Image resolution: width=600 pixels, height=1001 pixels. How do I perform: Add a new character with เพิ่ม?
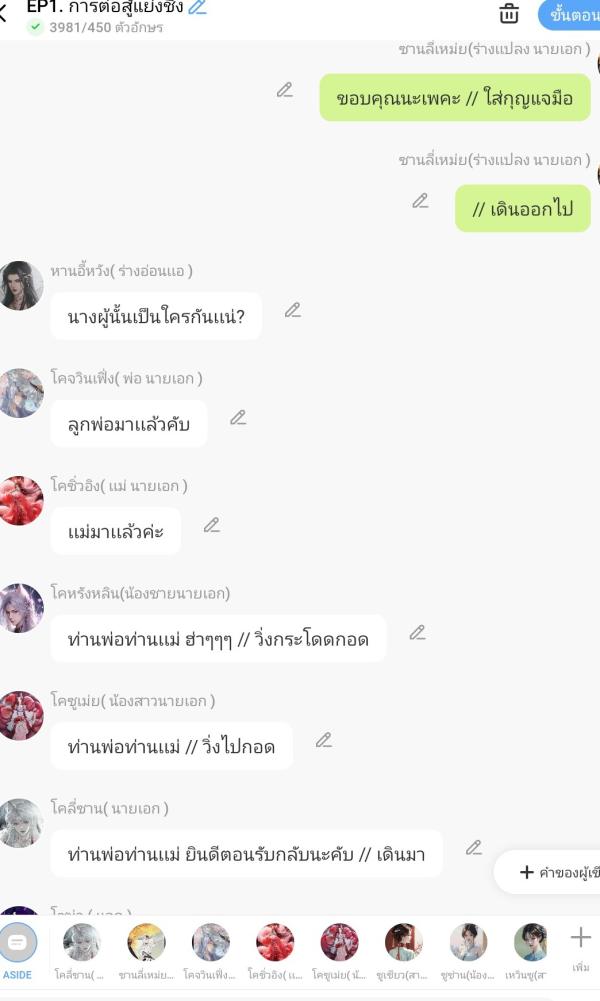[580, 946]
